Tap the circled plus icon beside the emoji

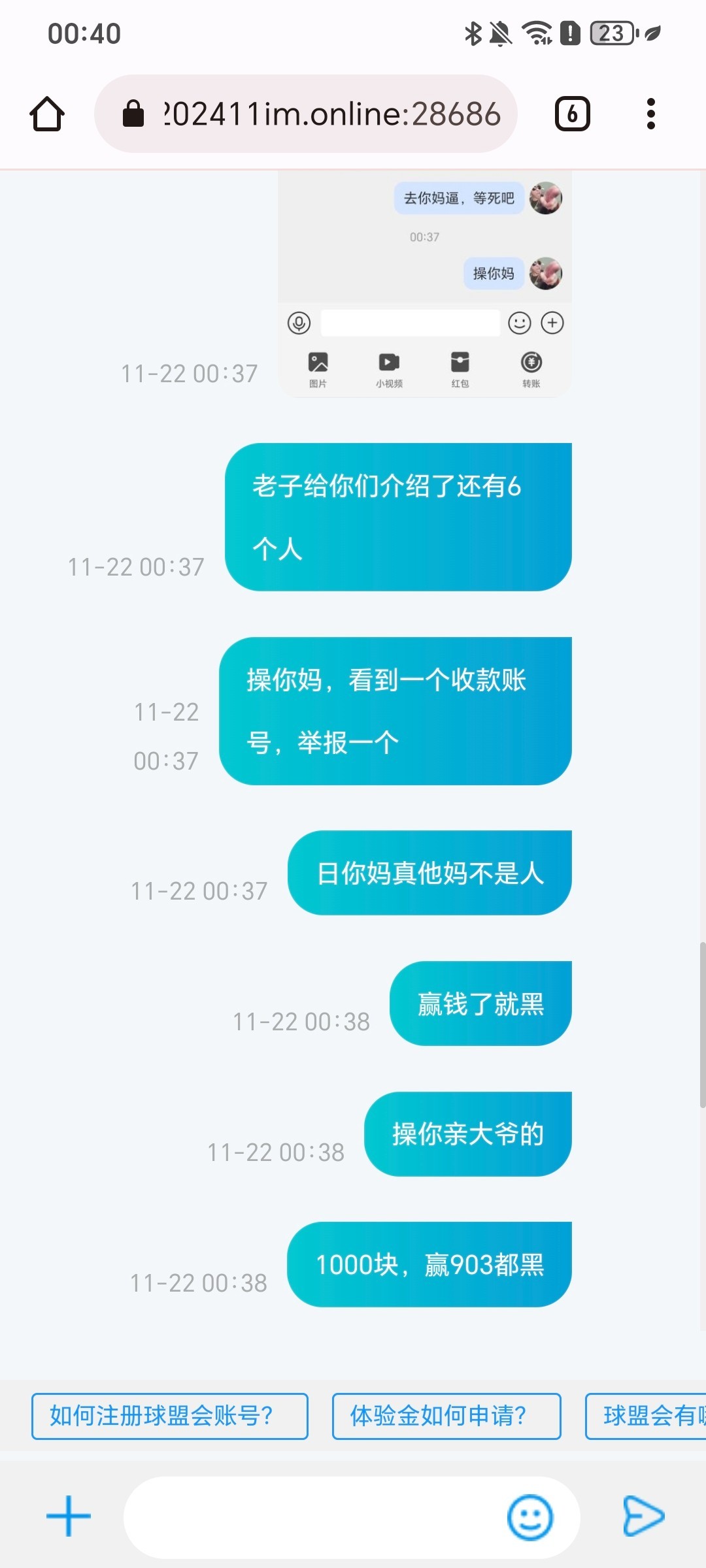[552, 323]
